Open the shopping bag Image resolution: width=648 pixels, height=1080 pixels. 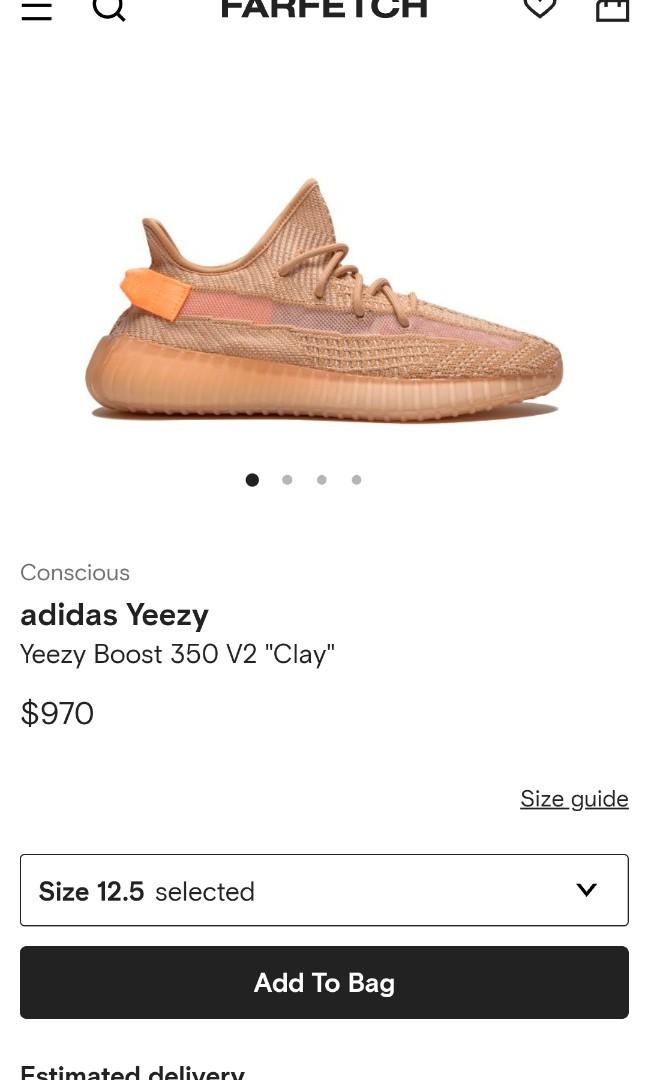[612, 9]
